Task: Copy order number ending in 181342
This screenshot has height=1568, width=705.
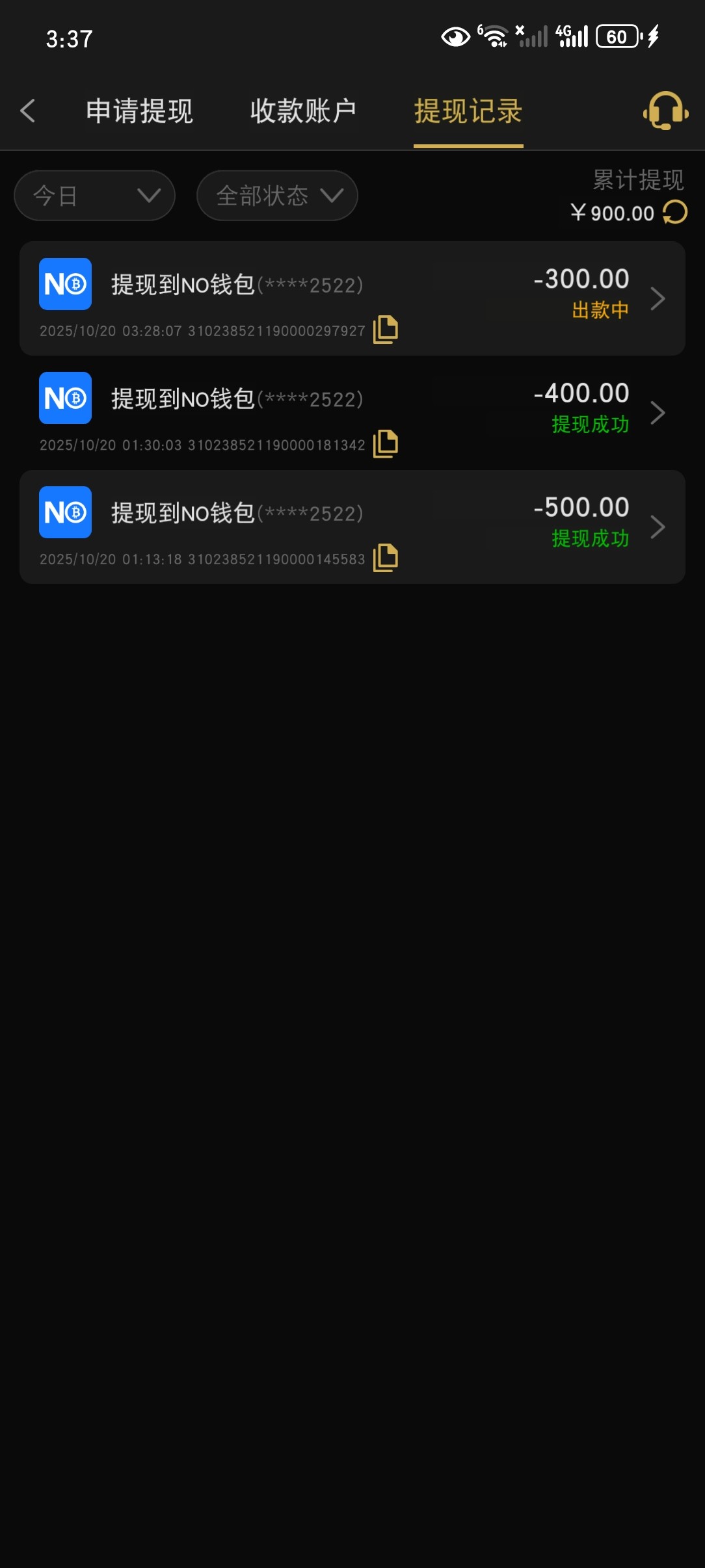Action: tap(386, 444)
